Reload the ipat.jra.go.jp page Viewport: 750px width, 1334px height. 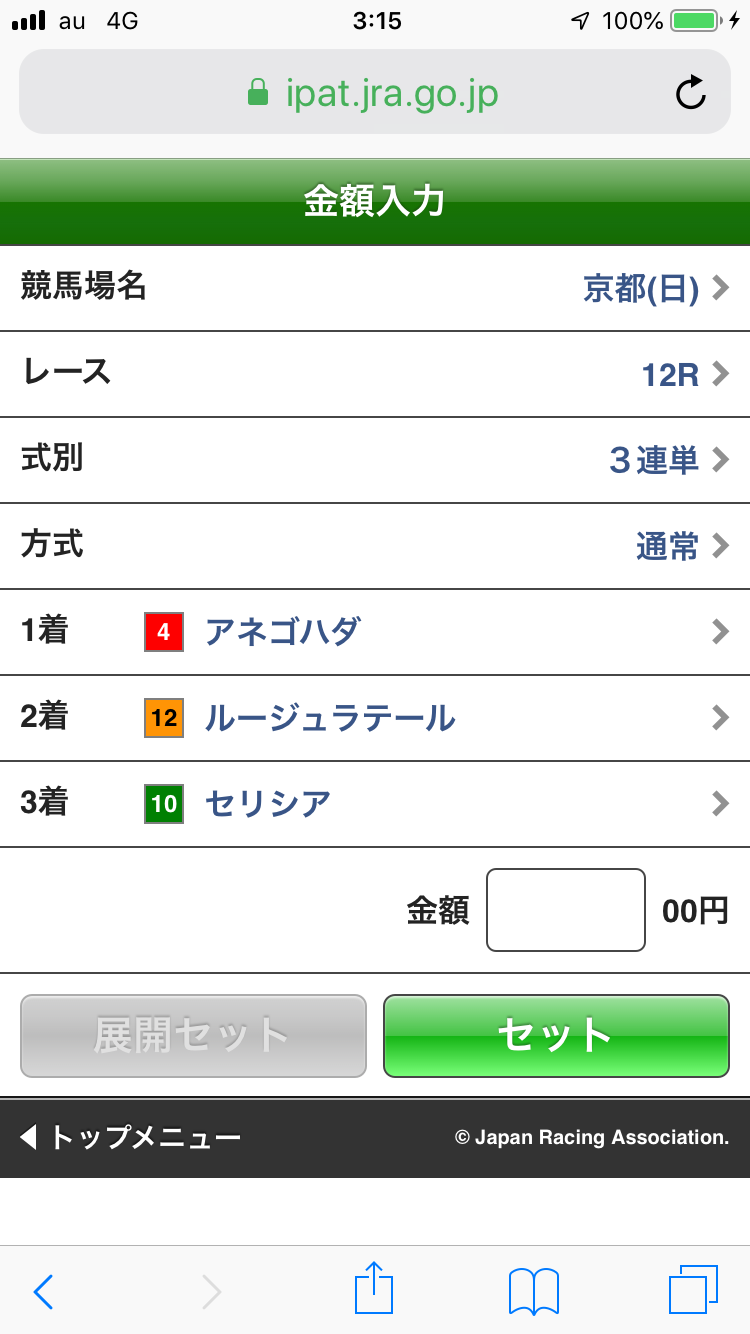pyautogui.click(x=691, y=94)
